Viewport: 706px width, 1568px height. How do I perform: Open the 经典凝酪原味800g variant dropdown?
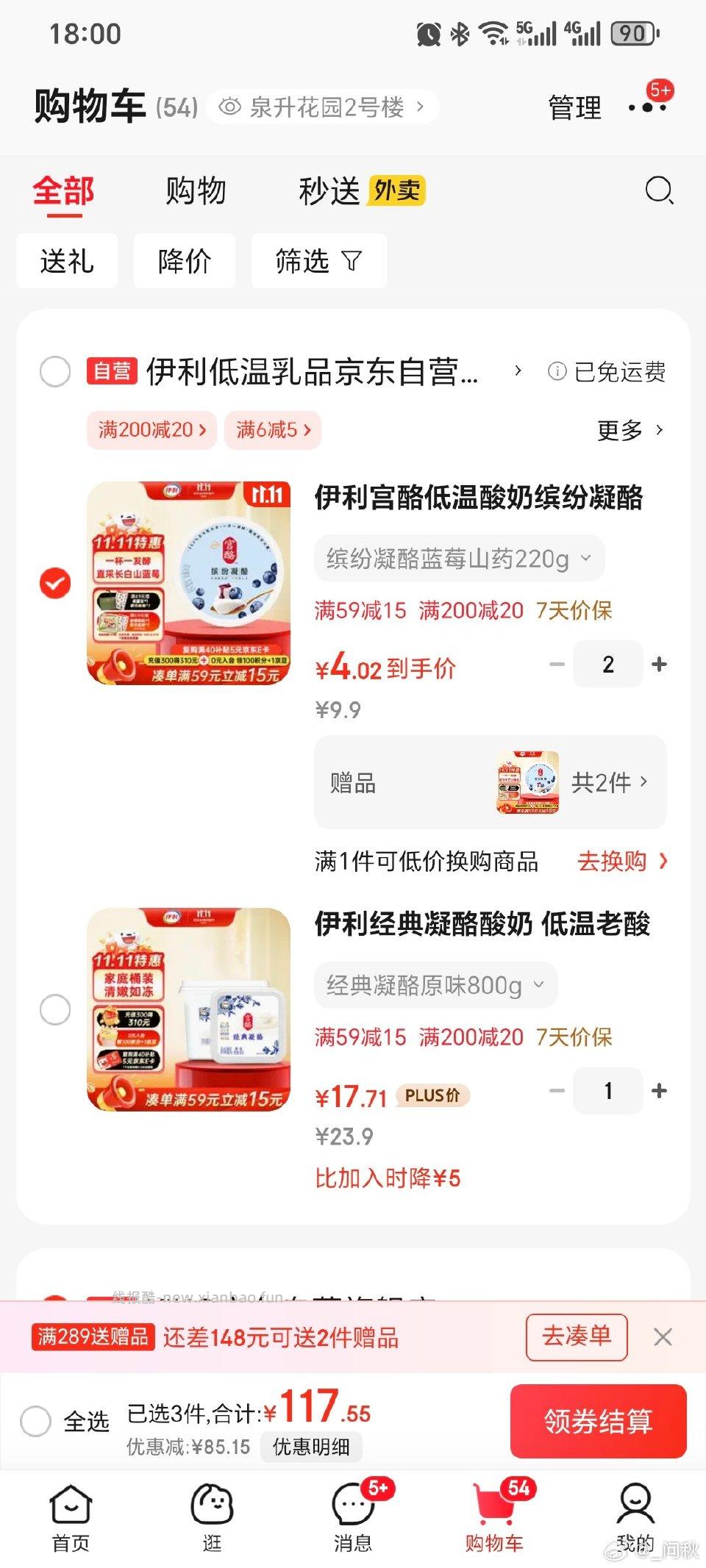pos(434,985)
